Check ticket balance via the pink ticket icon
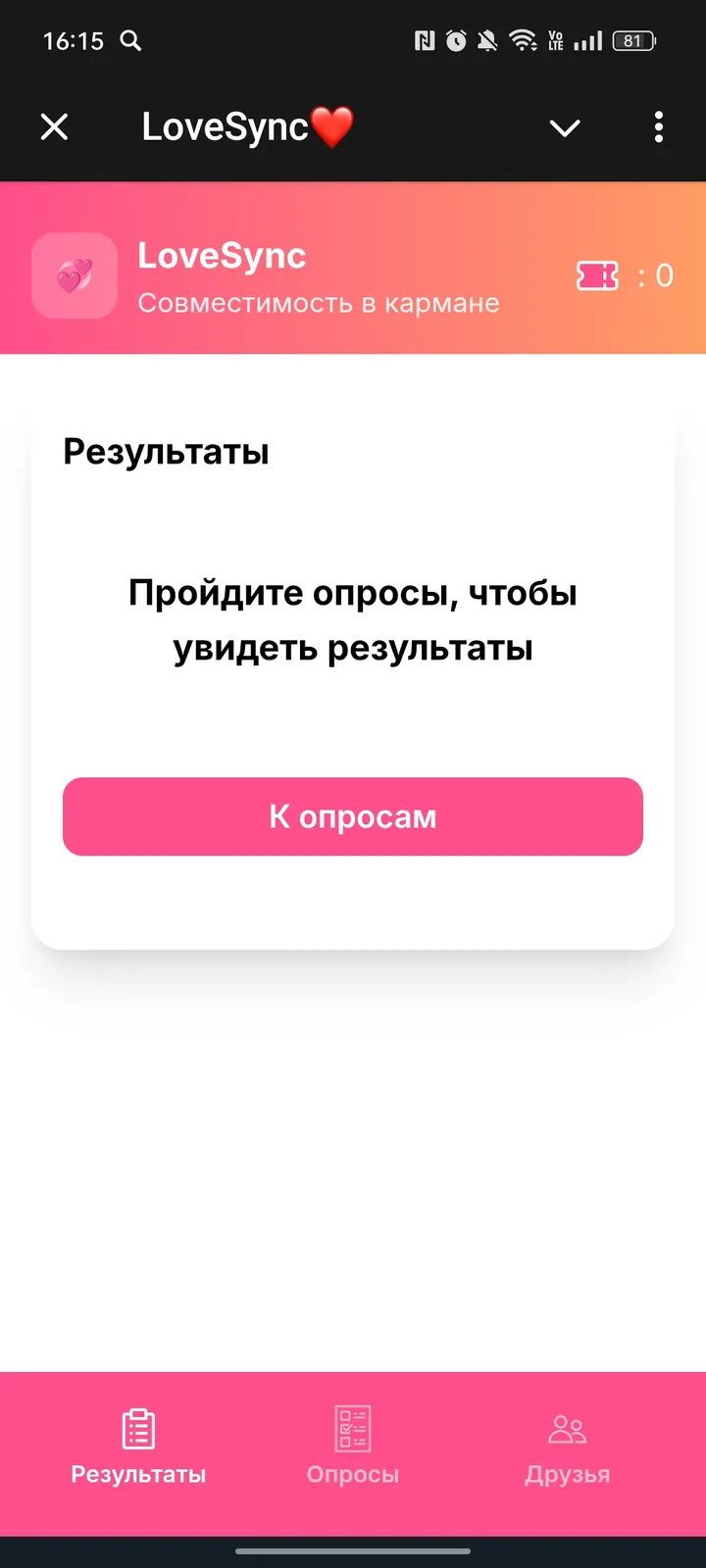 pos(597,275)
